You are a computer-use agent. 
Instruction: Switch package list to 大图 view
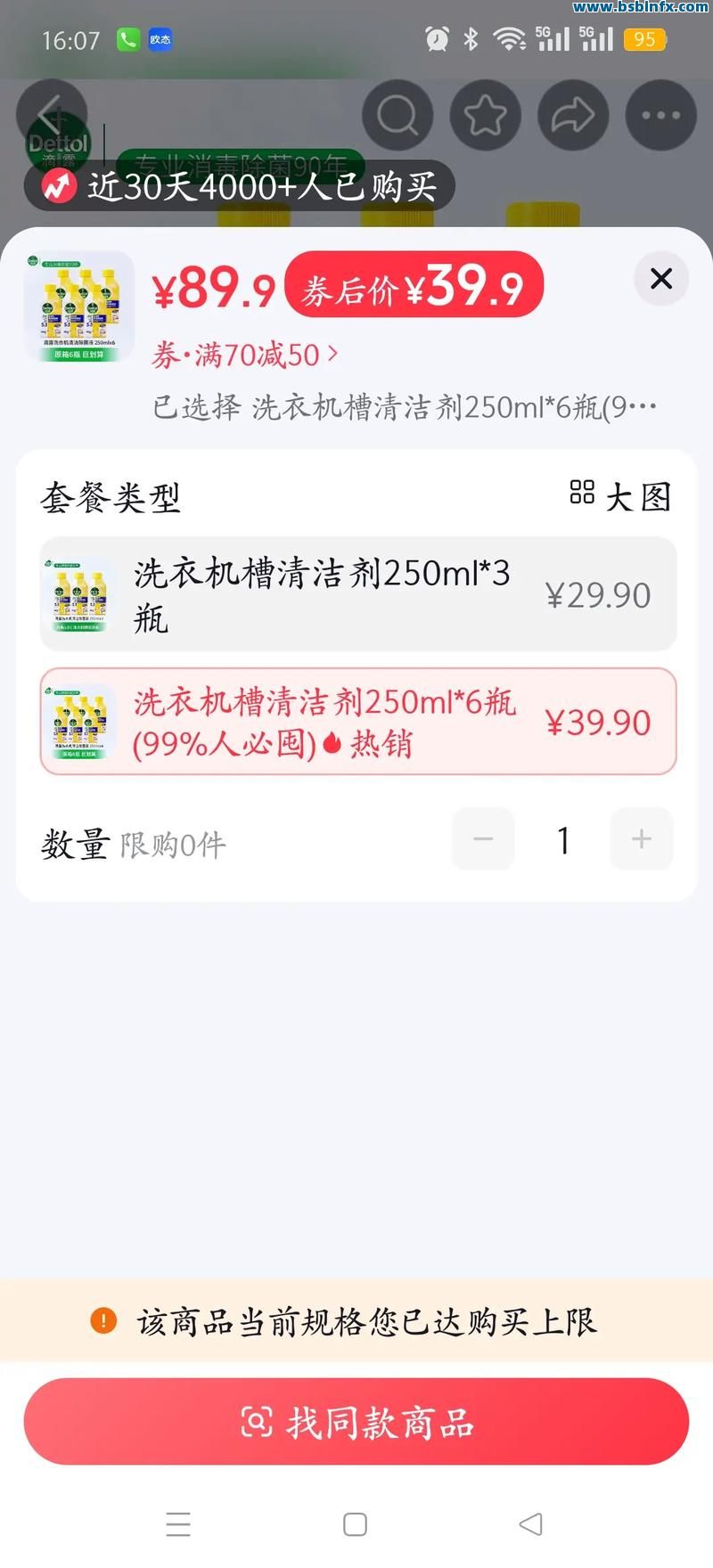pyautogui.click(x=620, y=496)
